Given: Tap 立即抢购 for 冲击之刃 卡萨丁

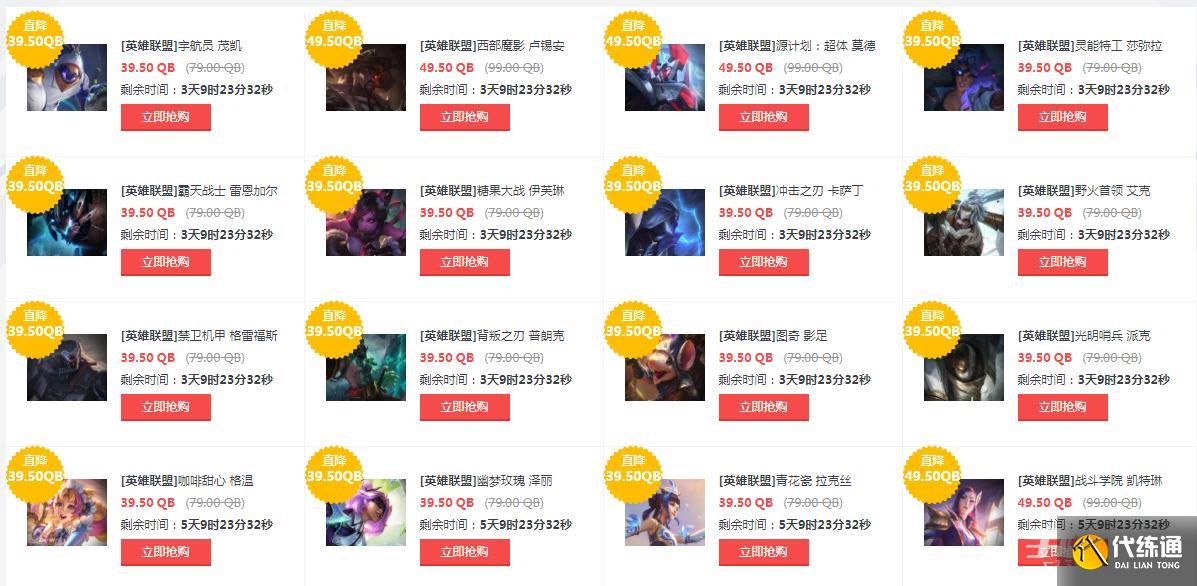Looking at the screenshot, I should click(x=763, y=262).
